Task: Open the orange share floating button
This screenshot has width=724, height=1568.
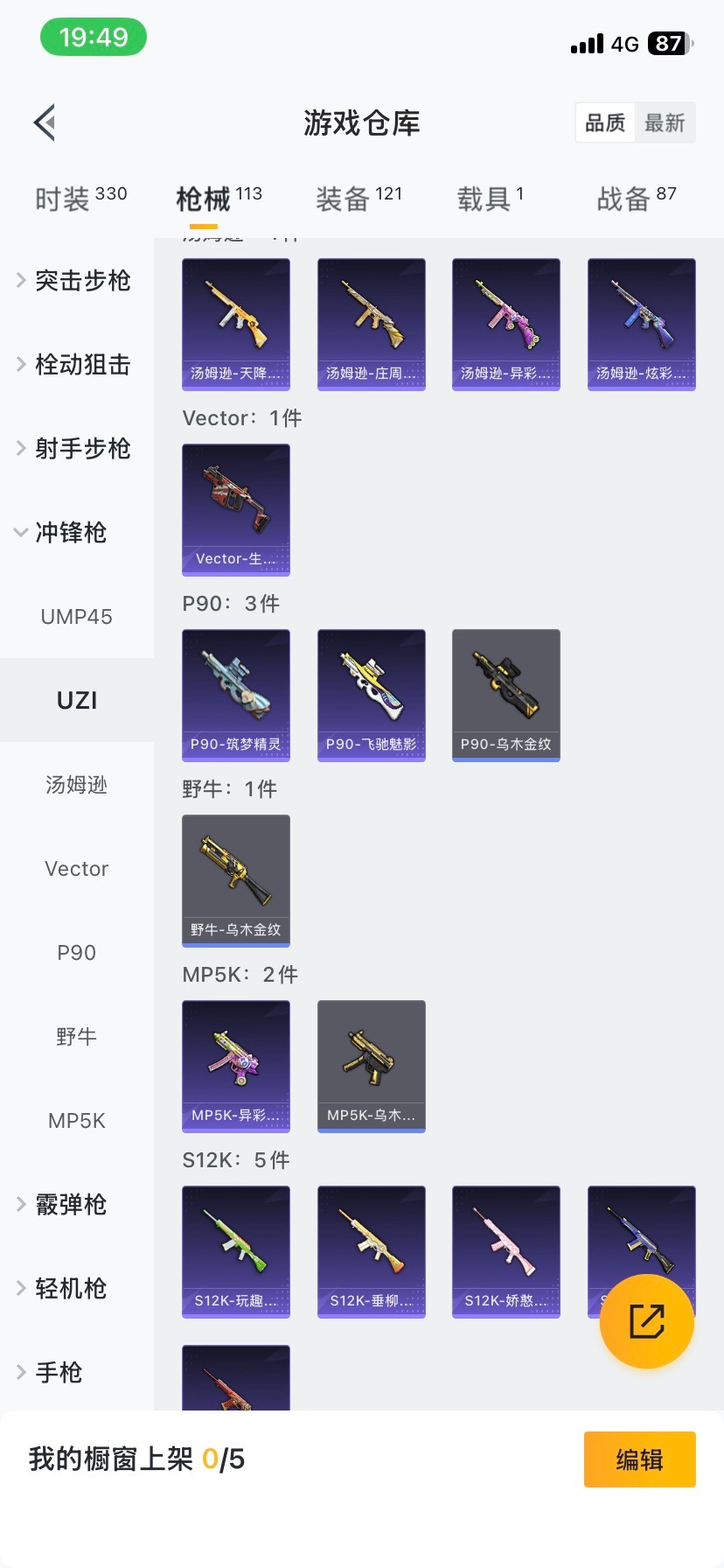Action: click(646, 1321)
